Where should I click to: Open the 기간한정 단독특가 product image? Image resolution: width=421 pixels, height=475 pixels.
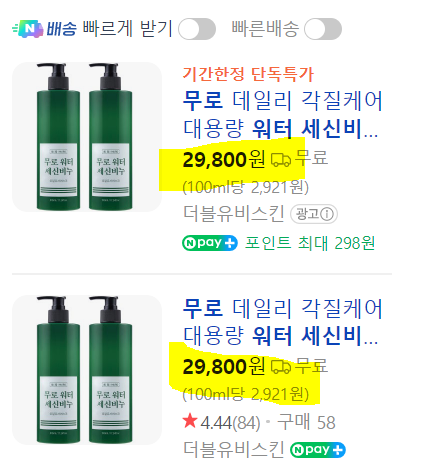tap(87, 137)
